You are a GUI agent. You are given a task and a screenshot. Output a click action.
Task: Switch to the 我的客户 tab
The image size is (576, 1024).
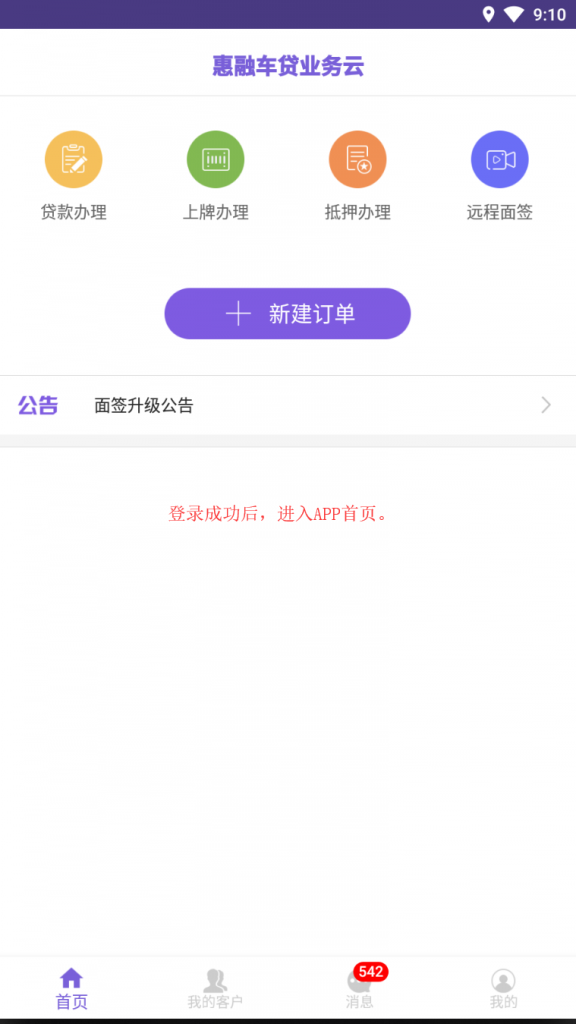tap(215, 988)
